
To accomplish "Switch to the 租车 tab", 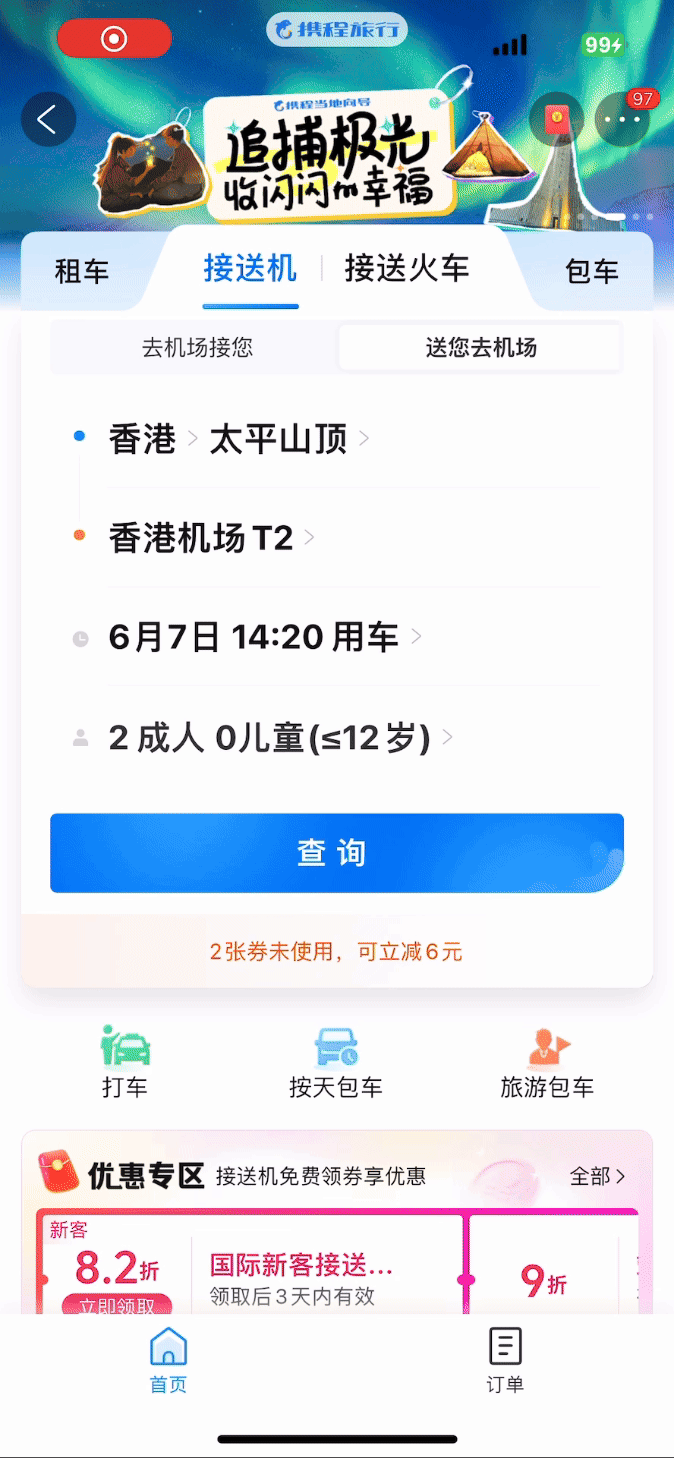I will pyautogui.click(x=82, y=271).
